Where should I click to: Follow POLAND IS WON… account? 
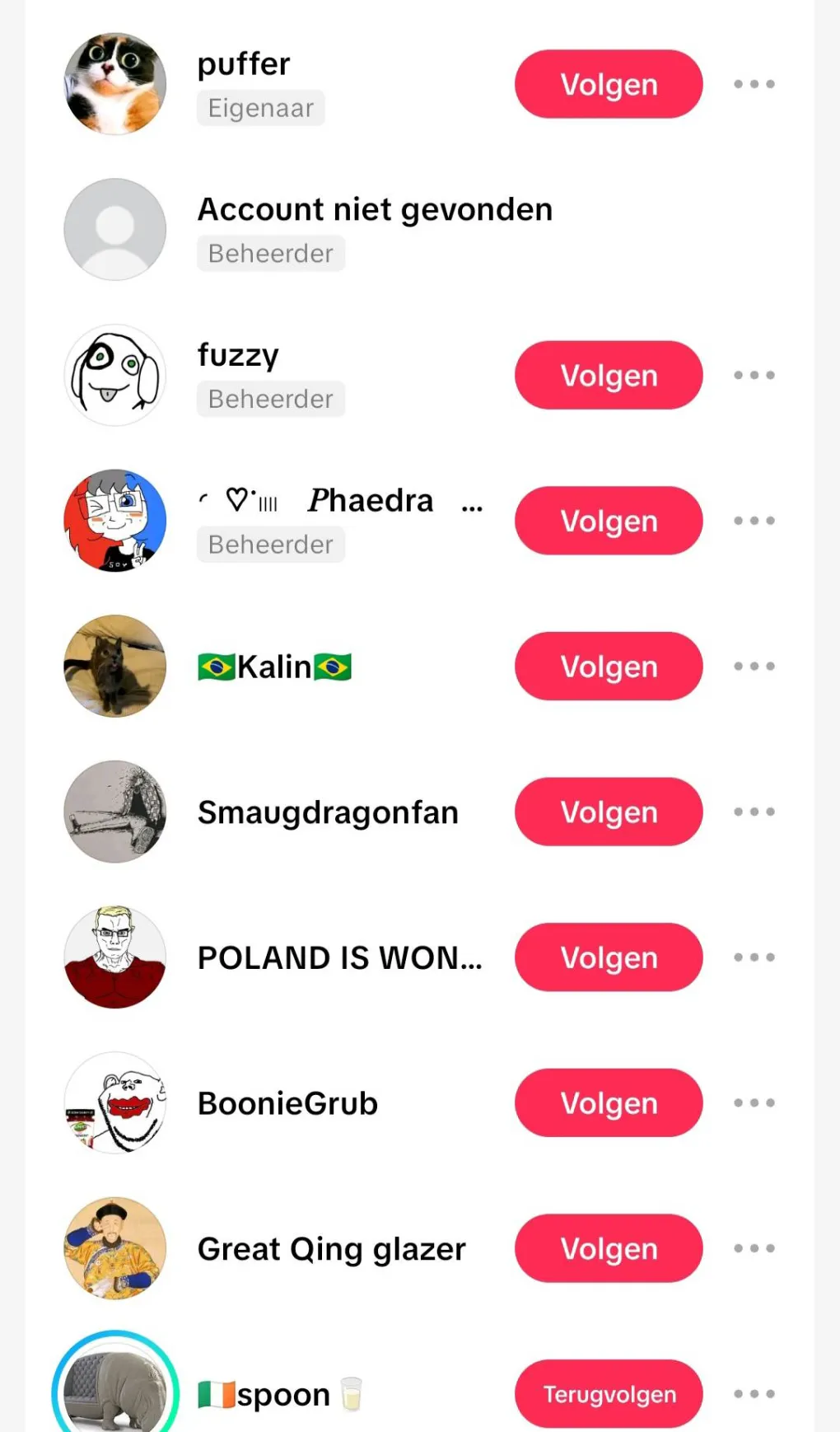click(x=609, y=957)
